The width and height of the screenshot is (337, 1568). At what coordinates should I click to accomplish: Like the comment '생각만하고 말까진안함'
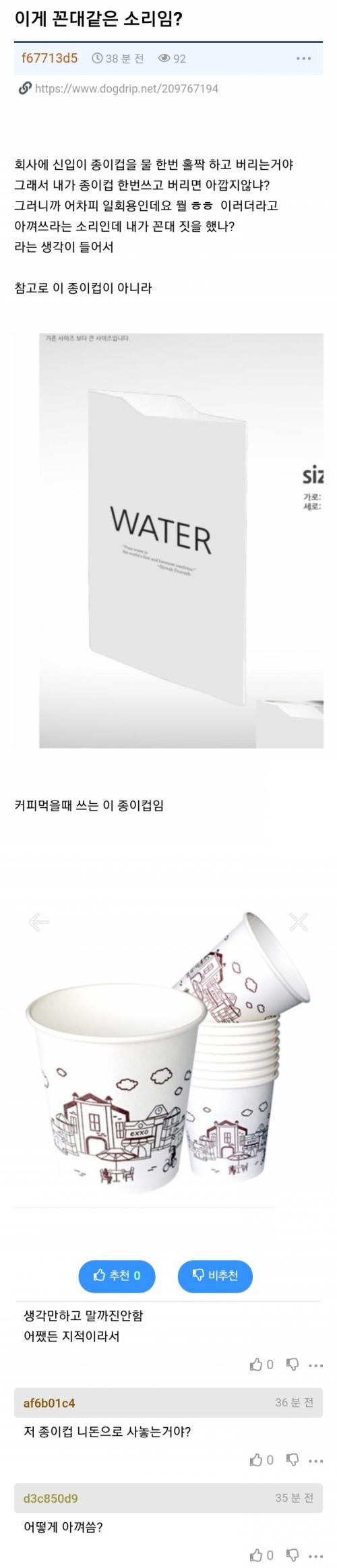point(262,1365)
